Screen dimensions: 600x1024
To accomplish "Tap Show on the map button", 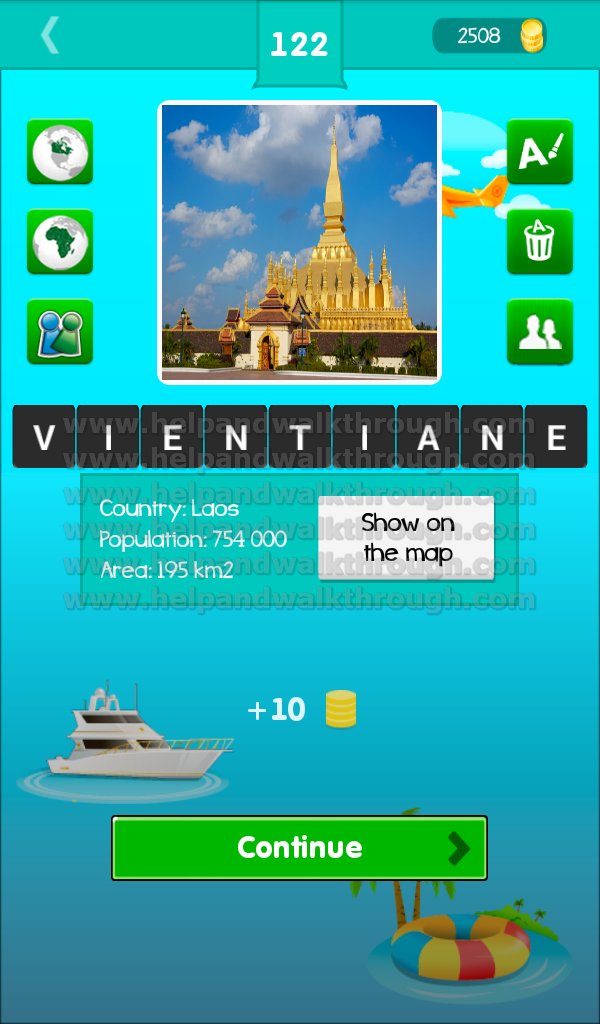I will (406, 538).
